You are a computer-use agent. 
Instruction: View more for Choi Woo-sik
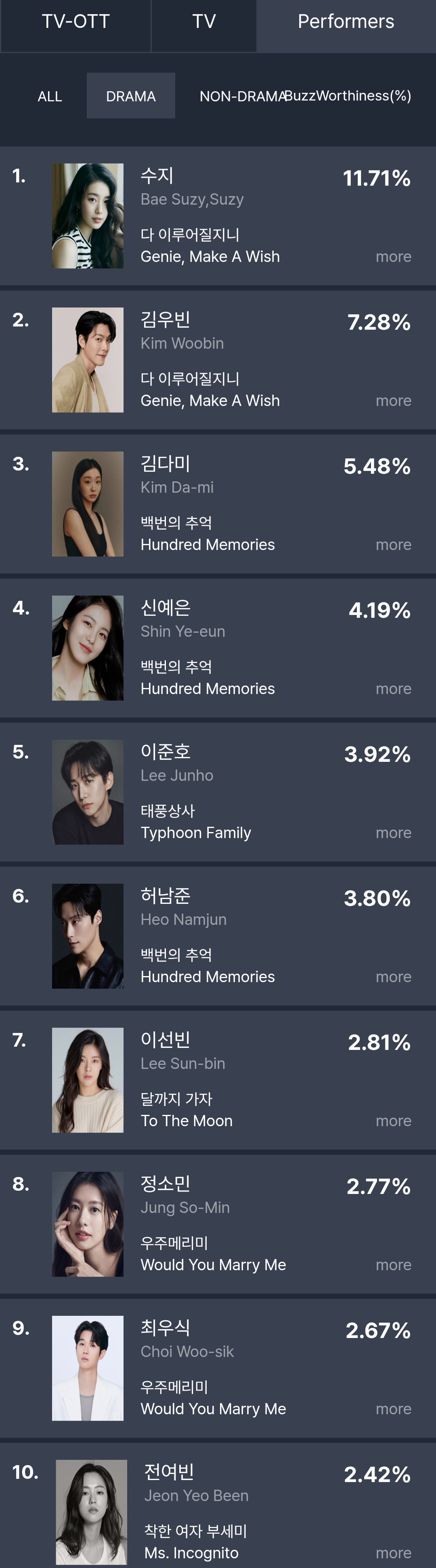393,1409
